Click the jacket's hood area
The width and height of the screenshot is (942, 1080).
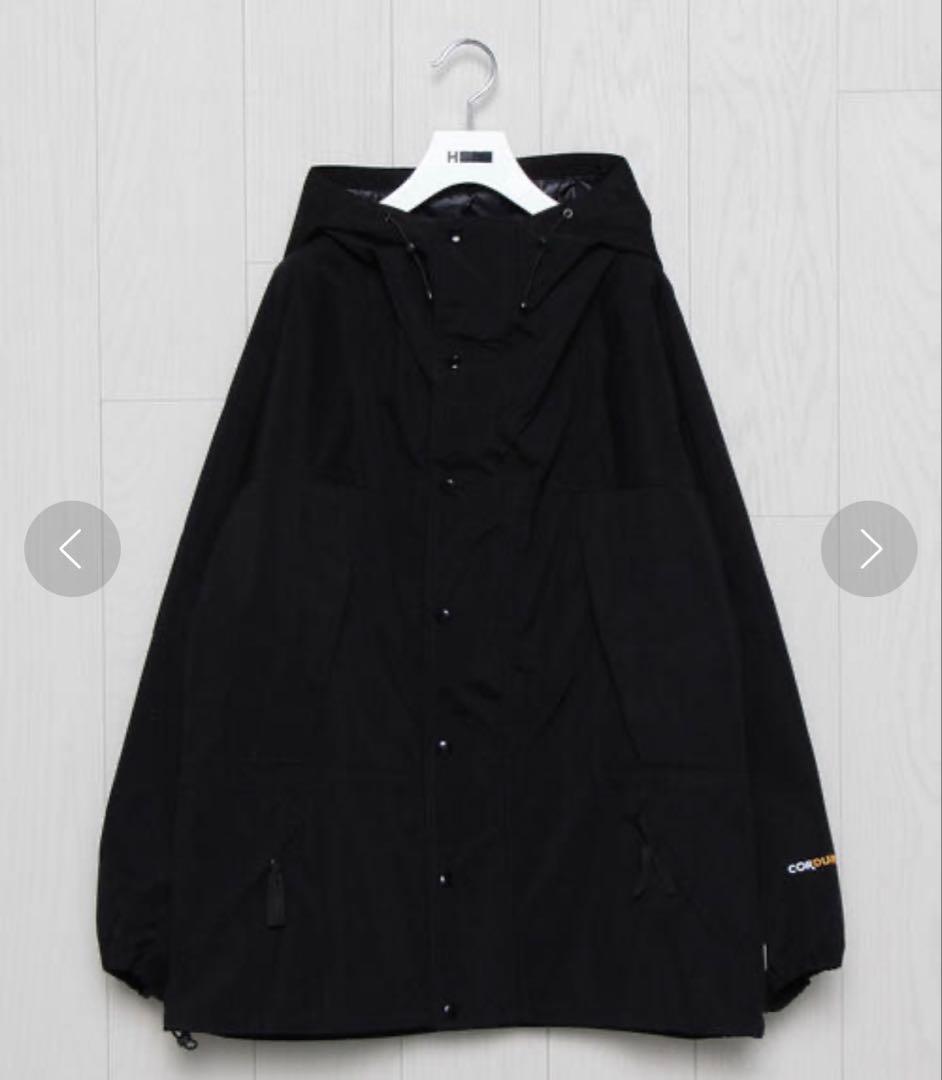470,250
